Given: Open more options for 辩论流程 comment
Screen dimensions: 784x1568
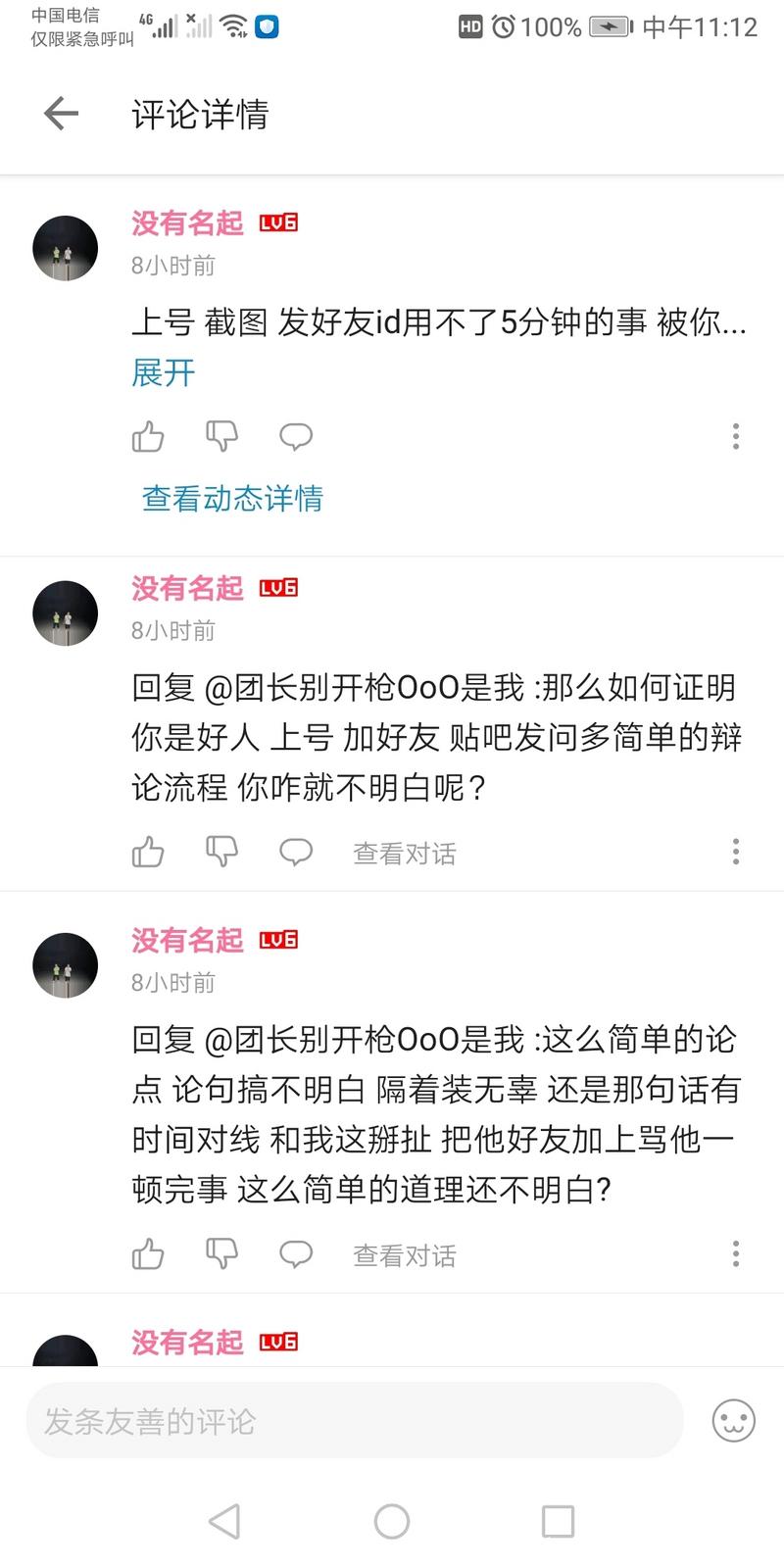Looking at the screenshot, I should click(735, 852).
